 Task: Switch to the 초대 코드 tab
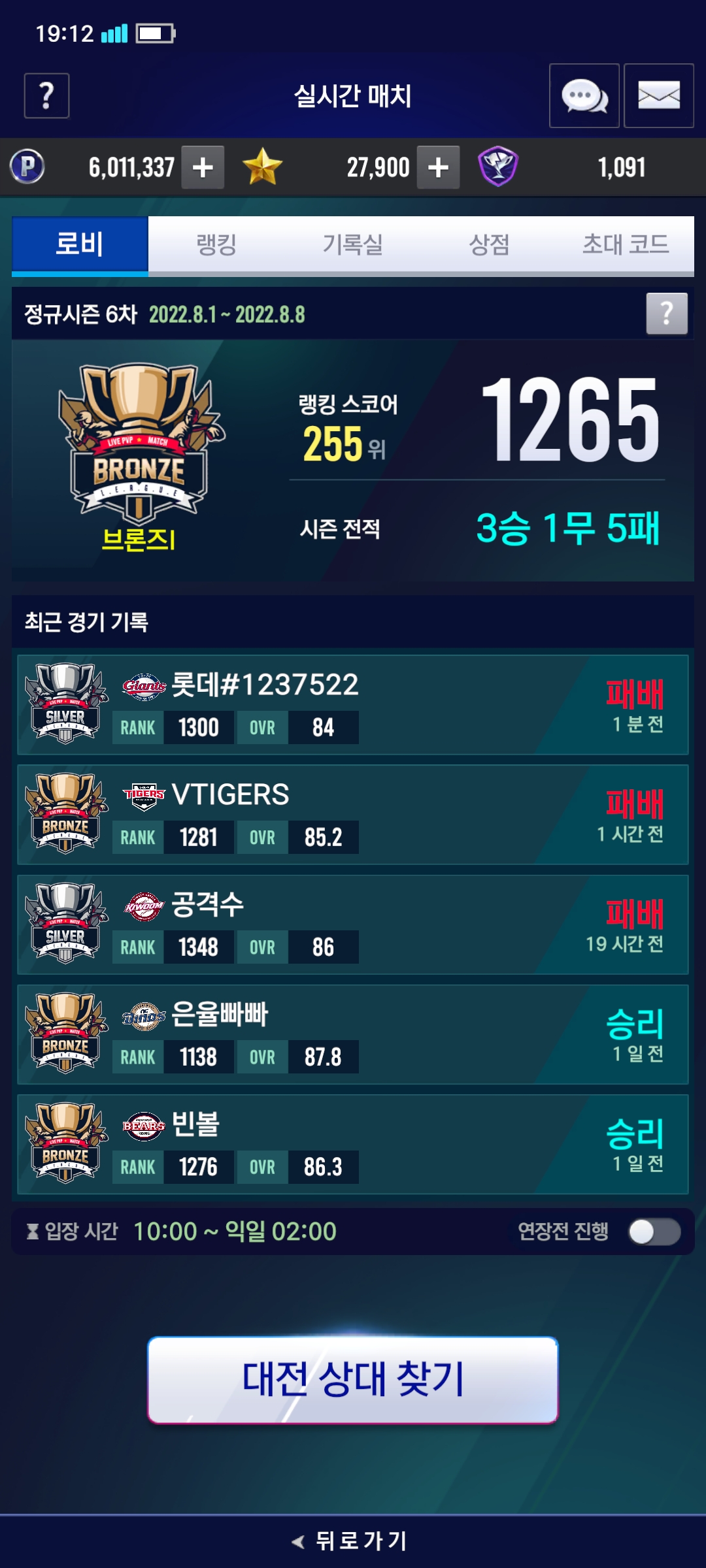coord(625,245)
